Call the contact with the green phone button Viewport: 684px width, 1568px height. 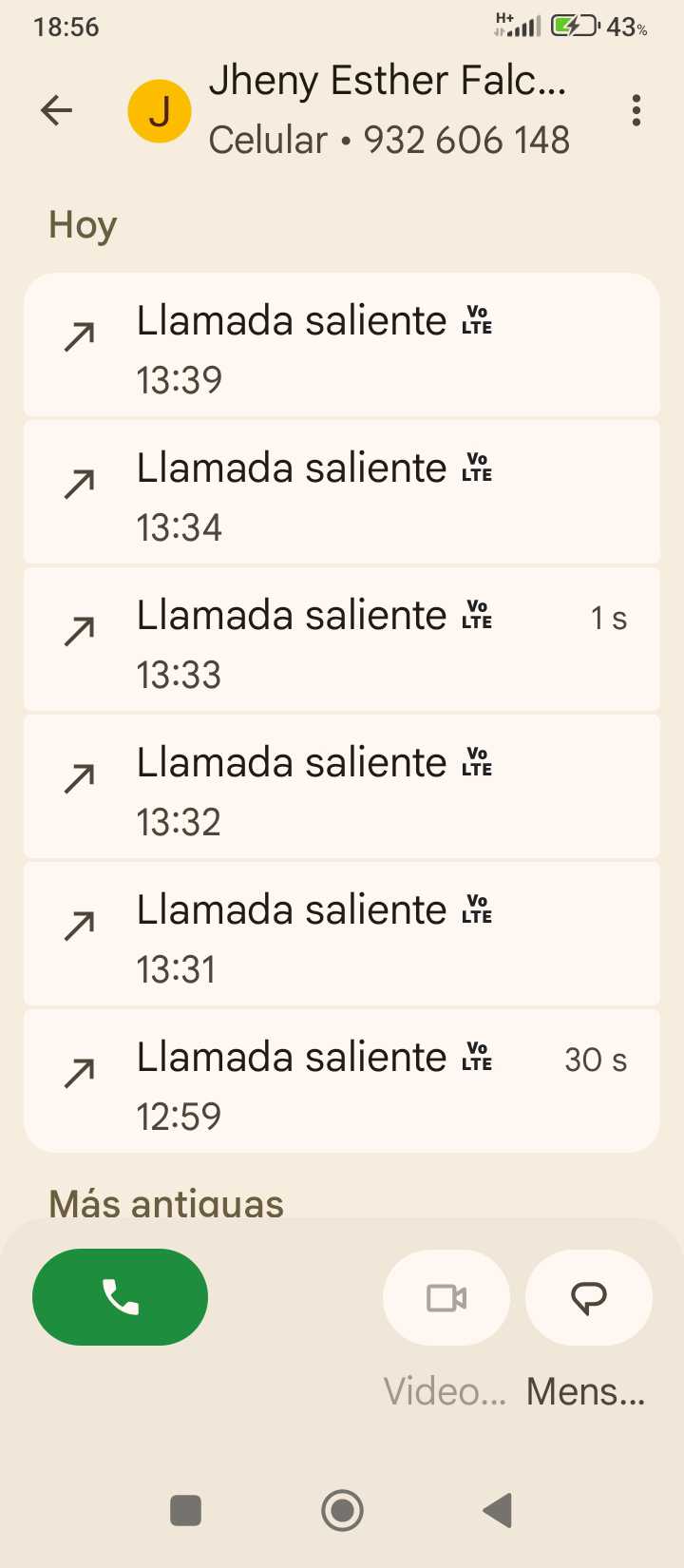120,1297
